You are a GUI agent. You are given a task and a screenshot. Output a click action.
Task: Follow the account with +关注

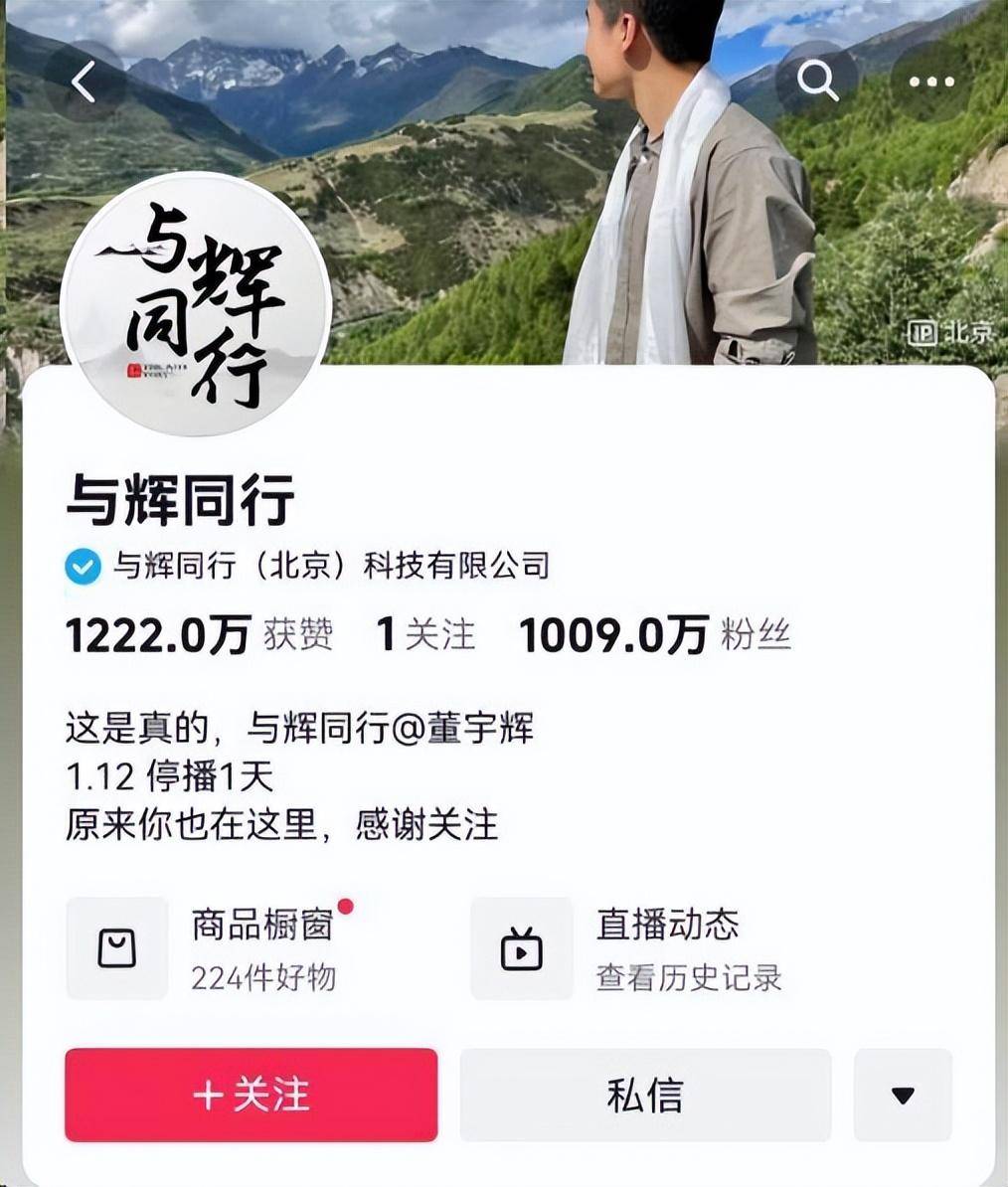pyautogui.click(x=251, y=1095)
